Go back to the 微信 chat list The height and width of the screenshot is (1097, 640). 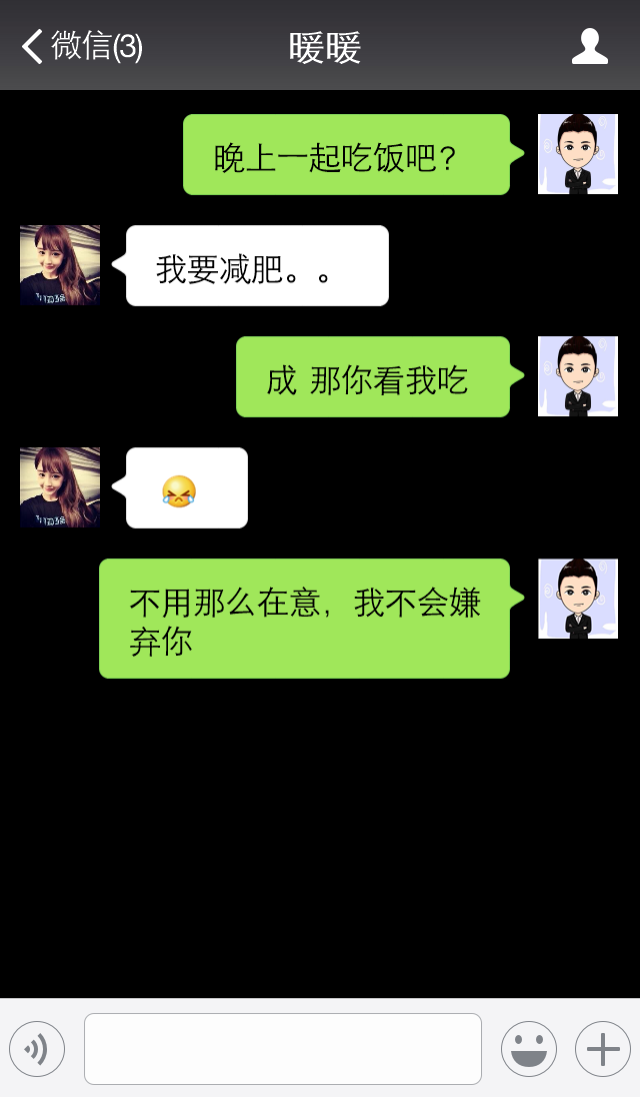80,46
